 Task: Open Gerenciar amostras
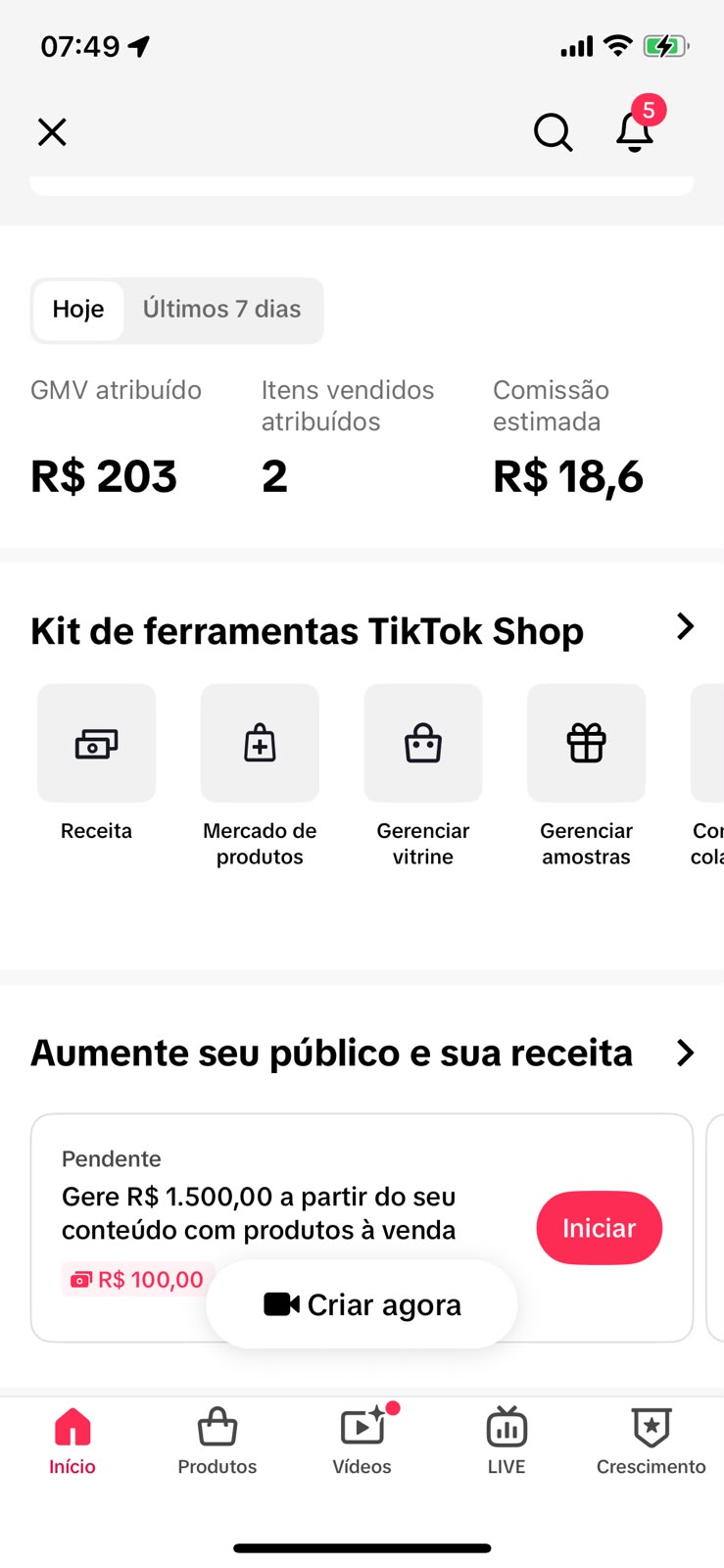click(587, 776)
